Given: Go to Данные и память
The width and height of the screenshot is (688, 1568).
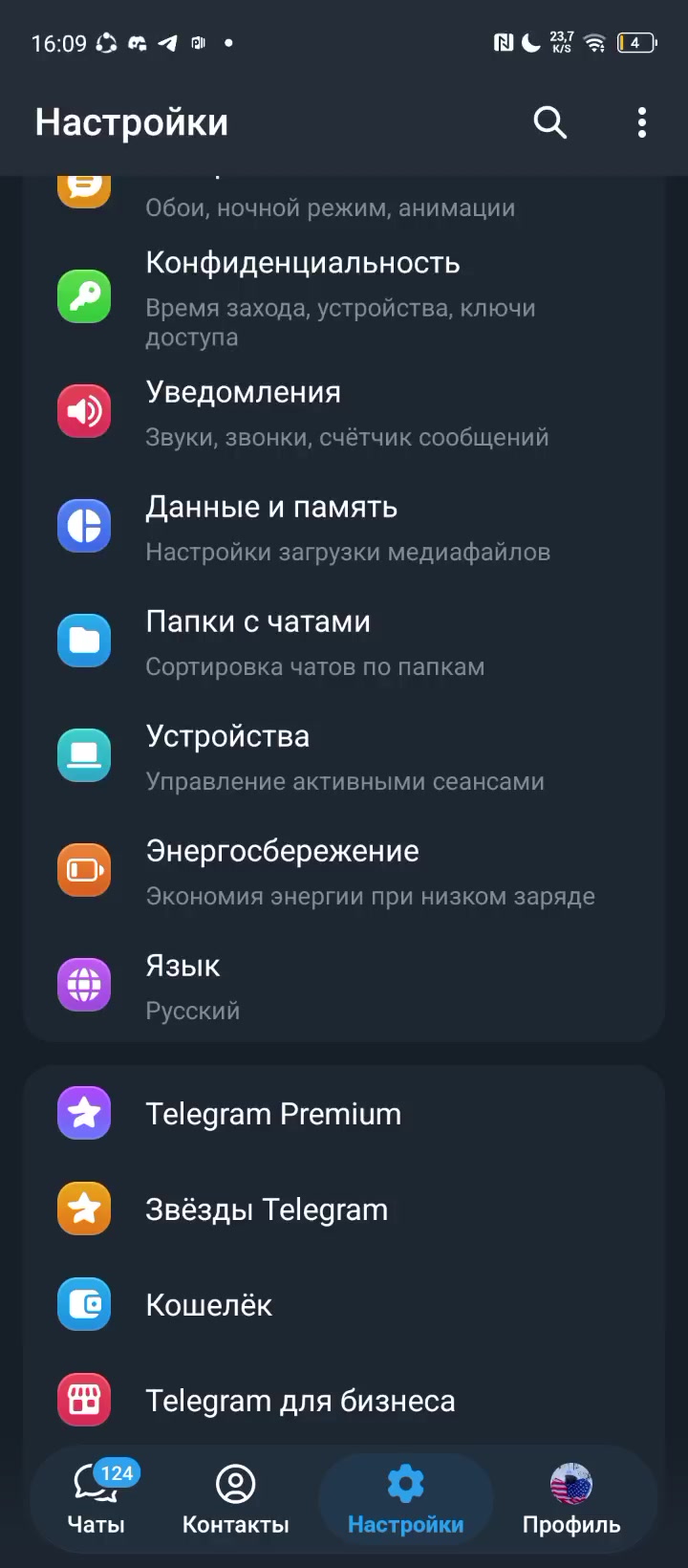Looking at the screenshot, I should (344, 526).
